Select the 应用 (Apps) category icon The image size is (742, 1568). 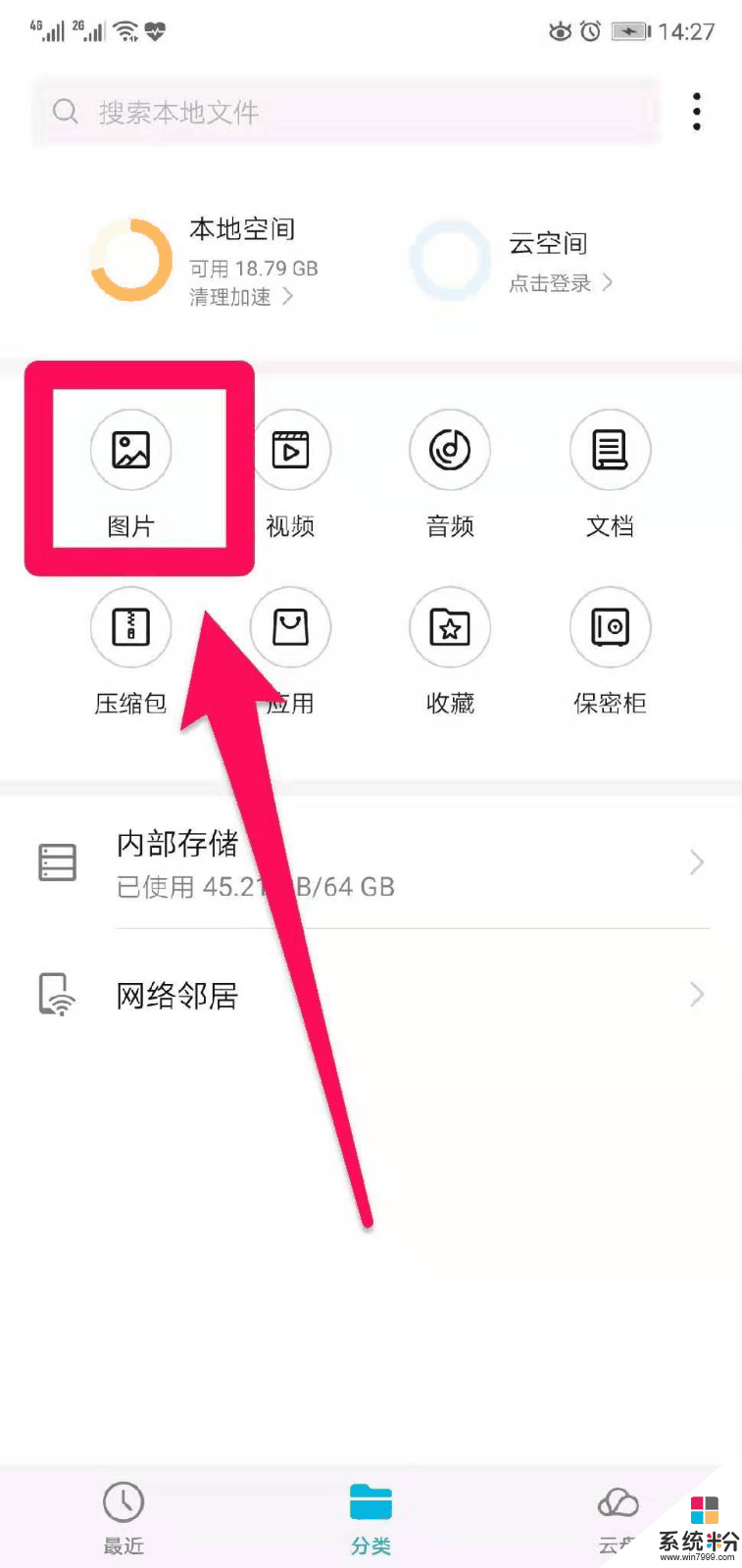point(290,627)
